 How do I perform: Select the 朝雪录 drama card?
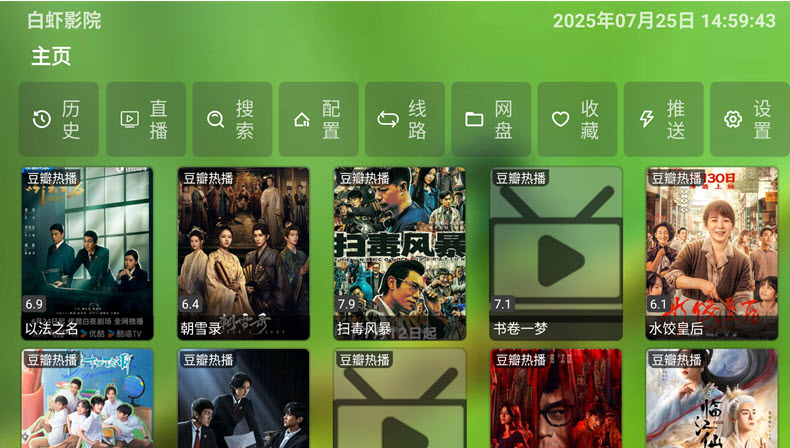(243, 253)
